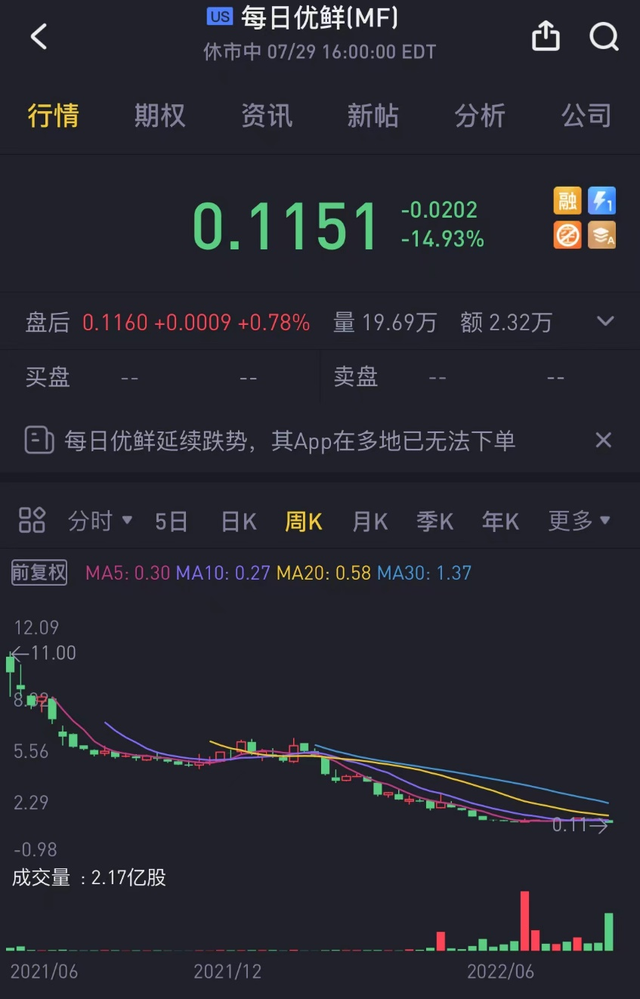Image resolution: width=640 pixels, height=999 pixels.
Task: Expand the 更多 chart options
Action: [x=578, y=521]
